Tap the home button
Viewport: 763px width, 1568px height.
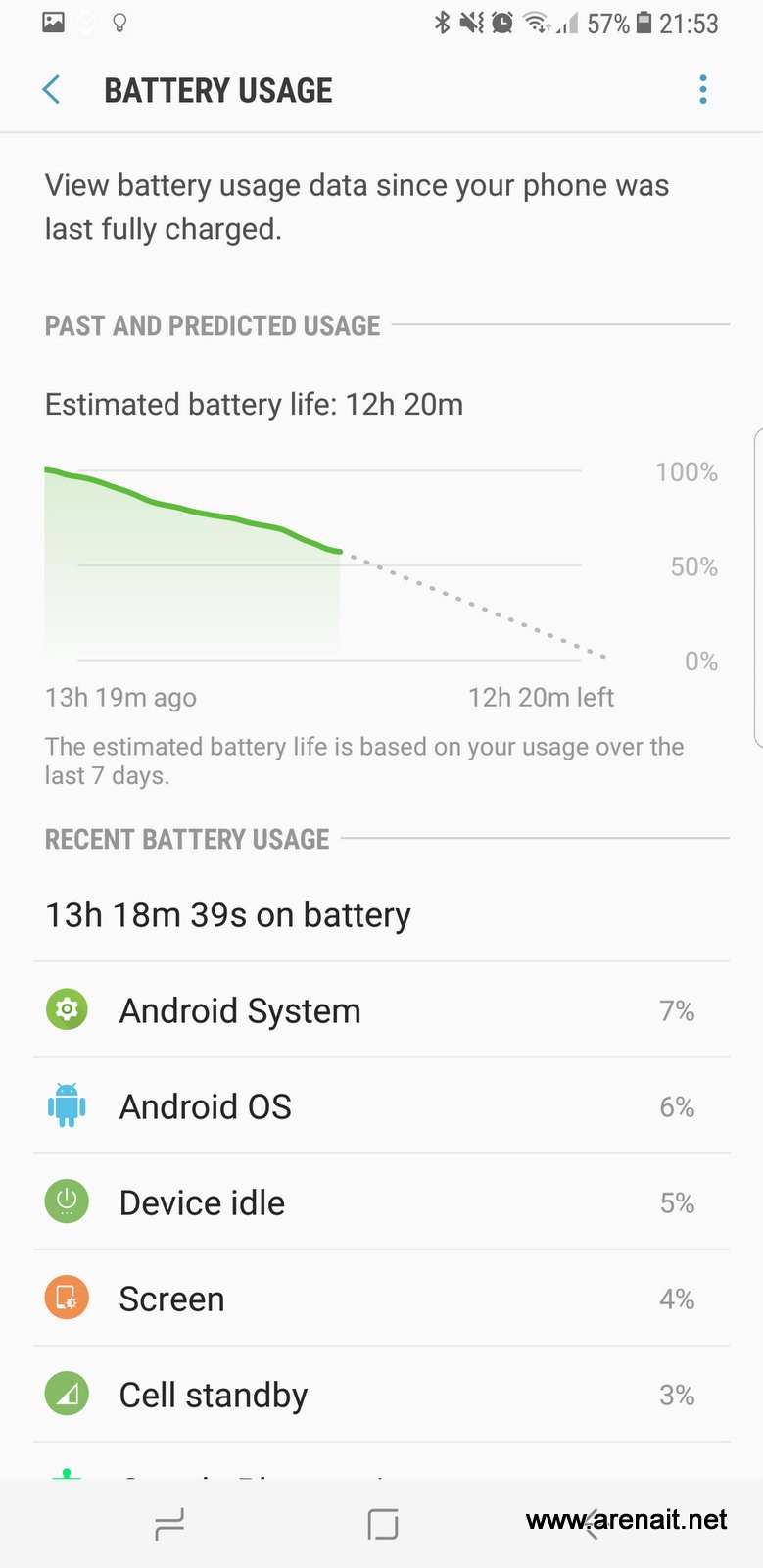coord(382,1524)
